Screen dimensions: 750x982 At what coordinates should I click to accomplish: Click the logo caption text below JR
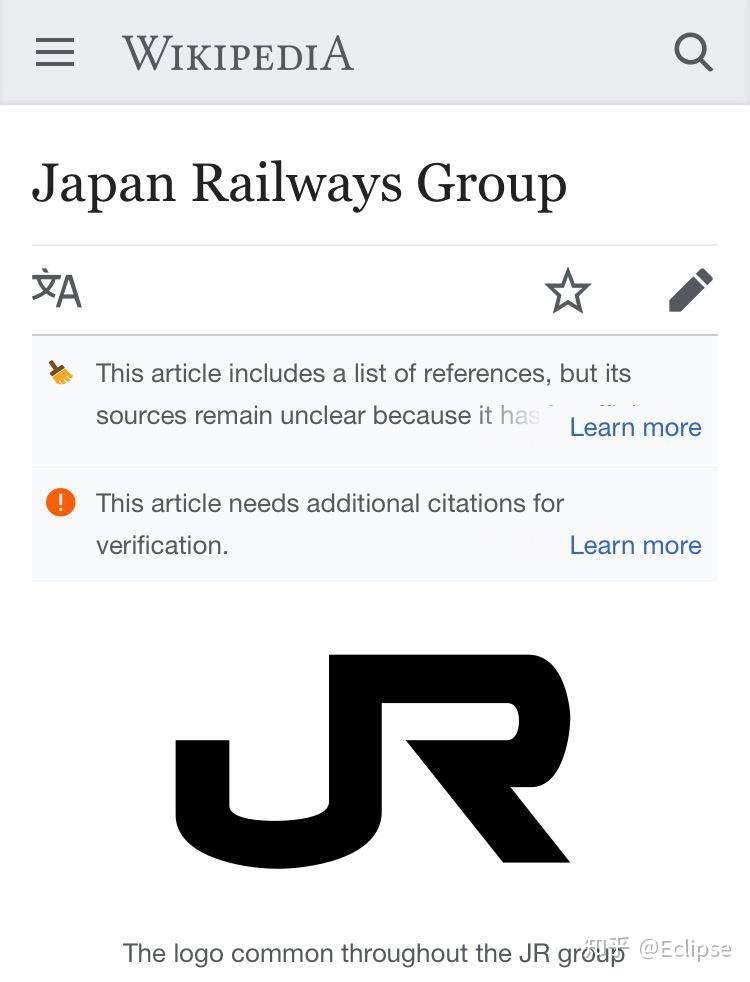[x=373, y=953]
